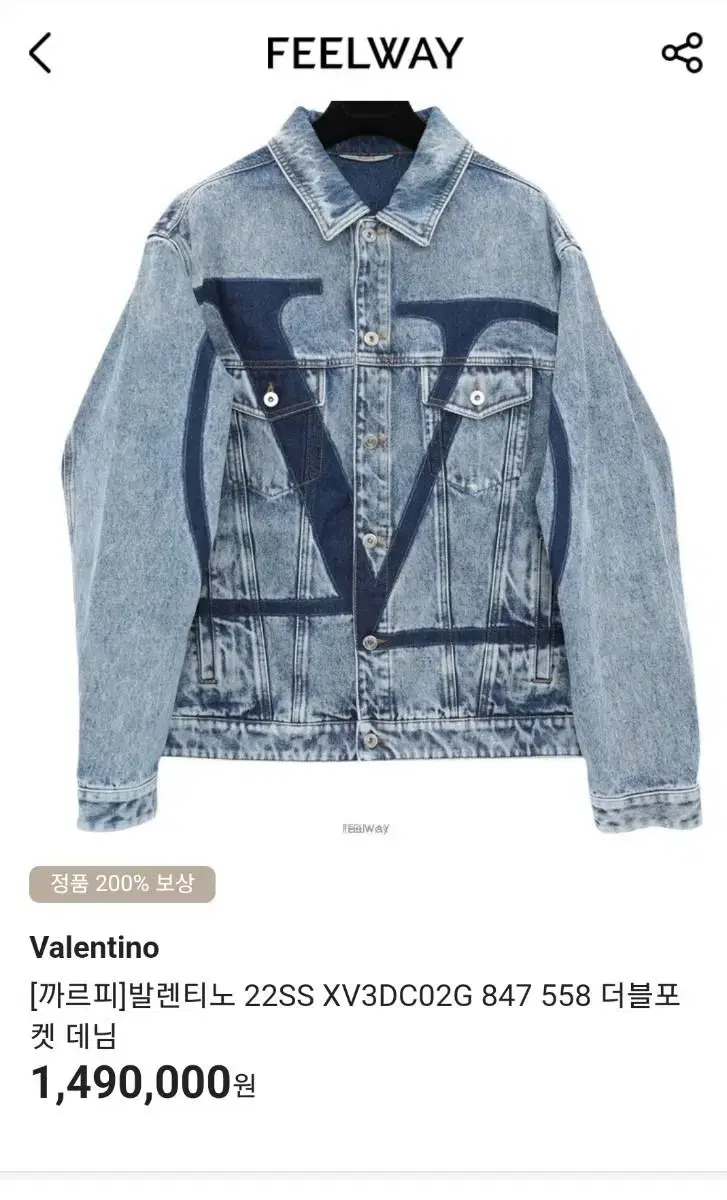This screenshot has height=1200, width=727.
Task: Tap the FEELWAY watermark on the photo
Action: pos(364,827)
